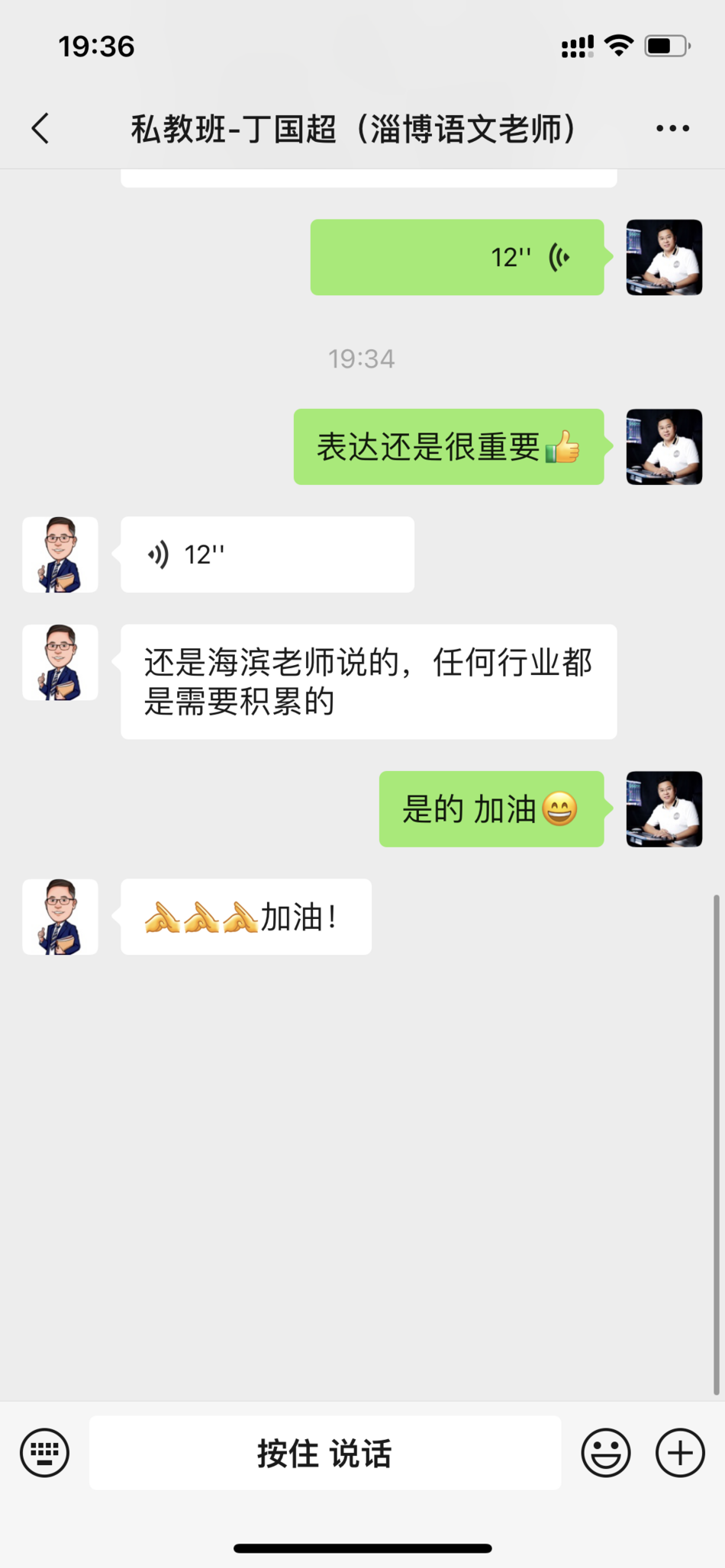Open the emoji sticker panel
Screen dimensions: 725x1568
[x=606, y=1453]
